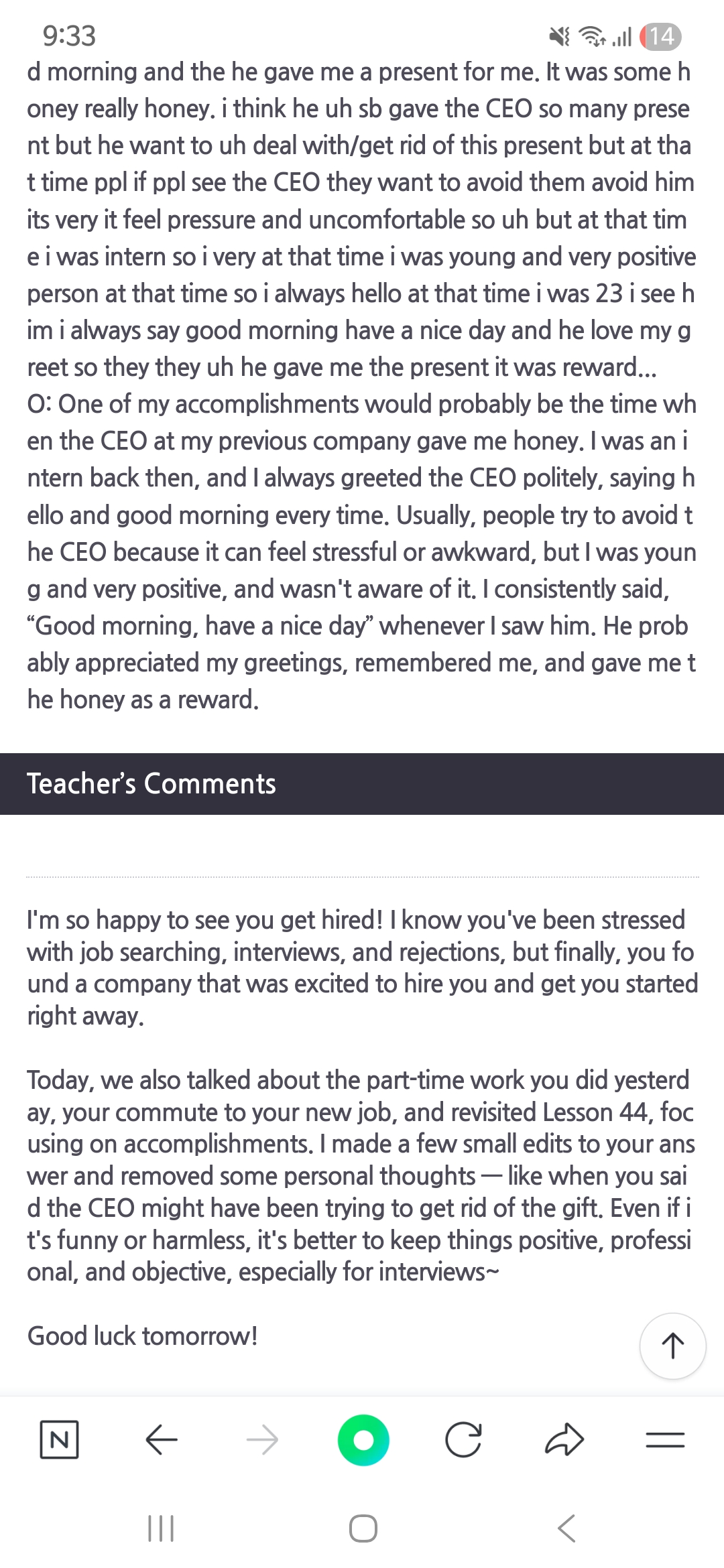Share this page

click(564, 1439)
